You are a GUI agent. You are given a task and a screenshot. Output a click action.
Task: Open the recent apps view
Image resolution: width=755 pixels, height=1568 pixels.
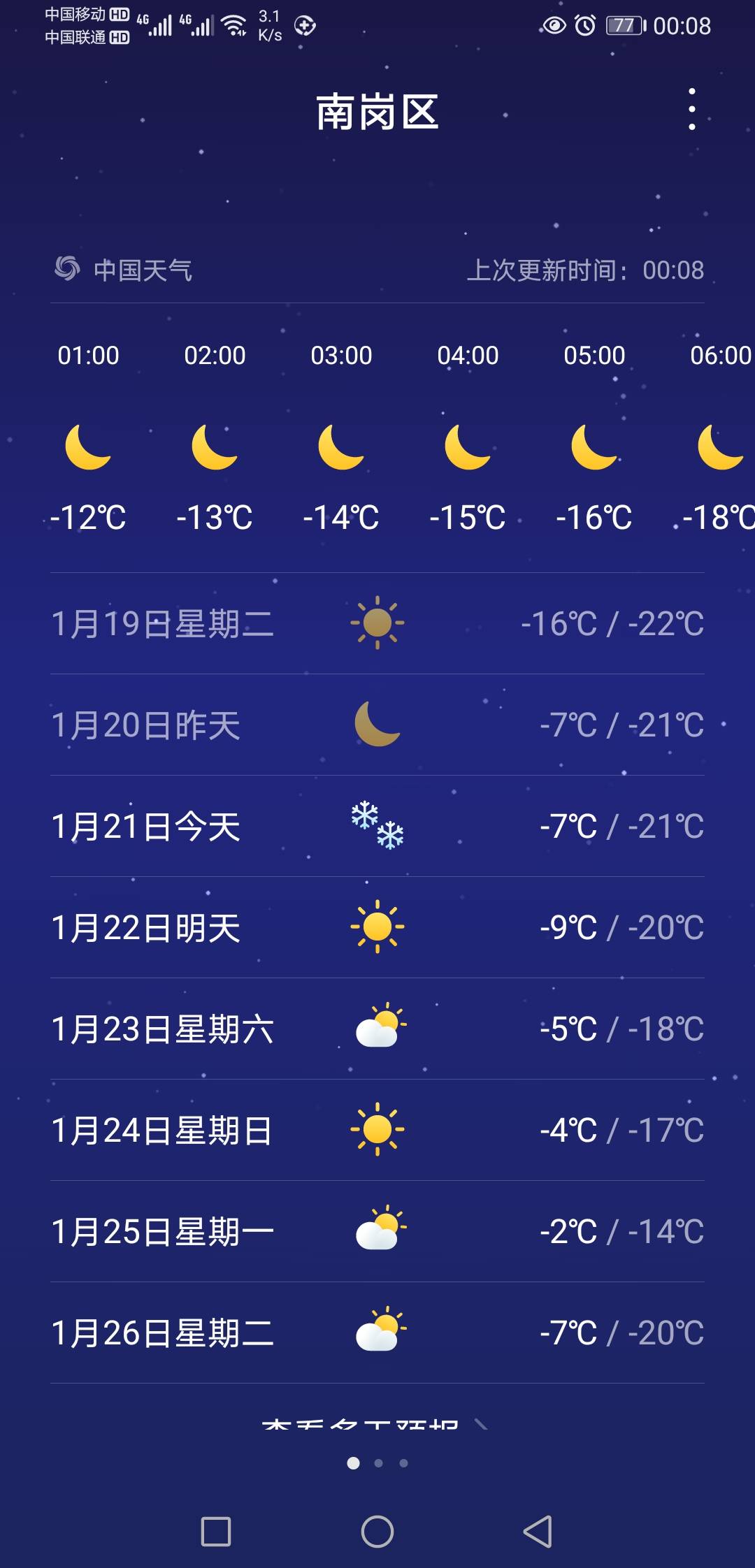click(216, 1532)
